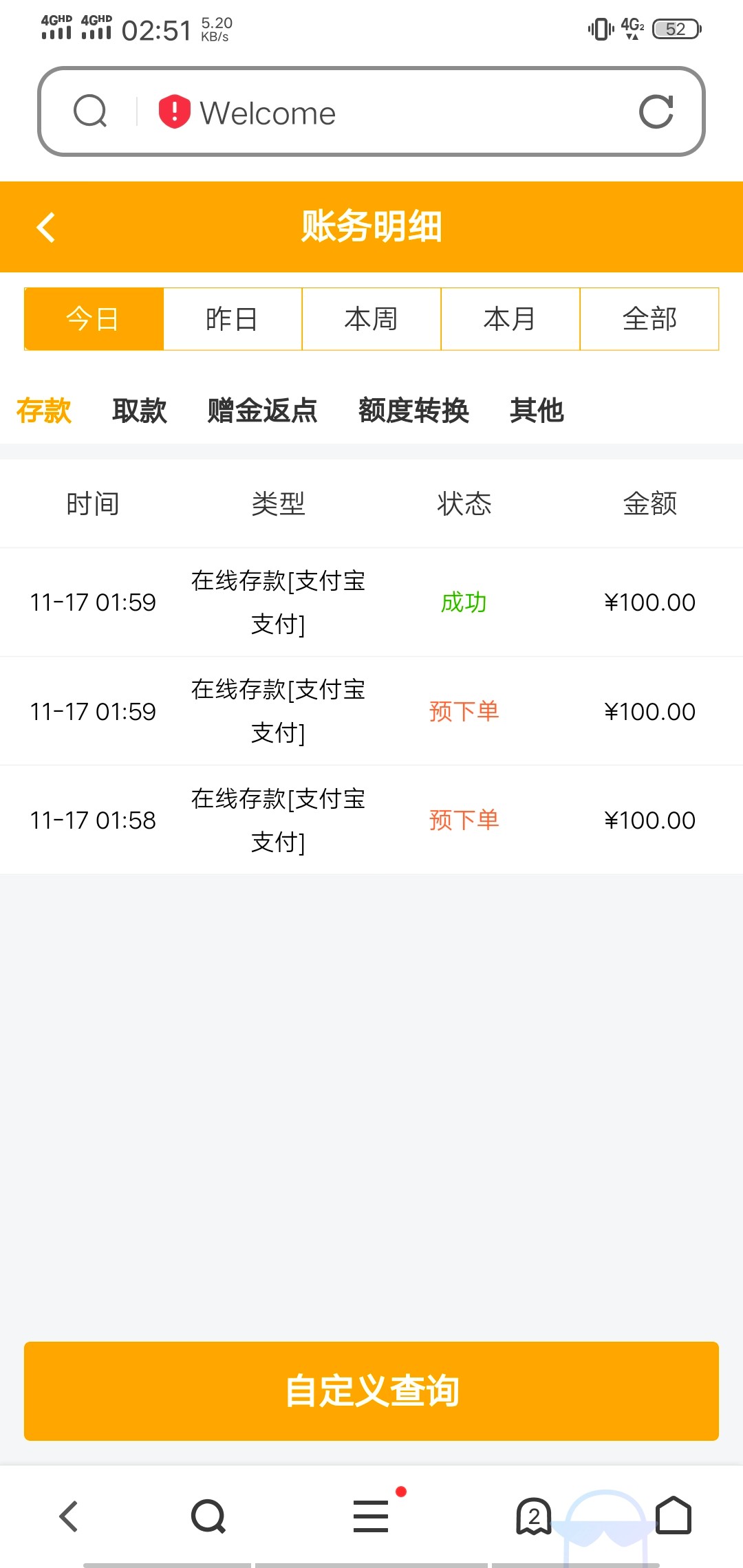View 全部 records

tap(649, 319)
